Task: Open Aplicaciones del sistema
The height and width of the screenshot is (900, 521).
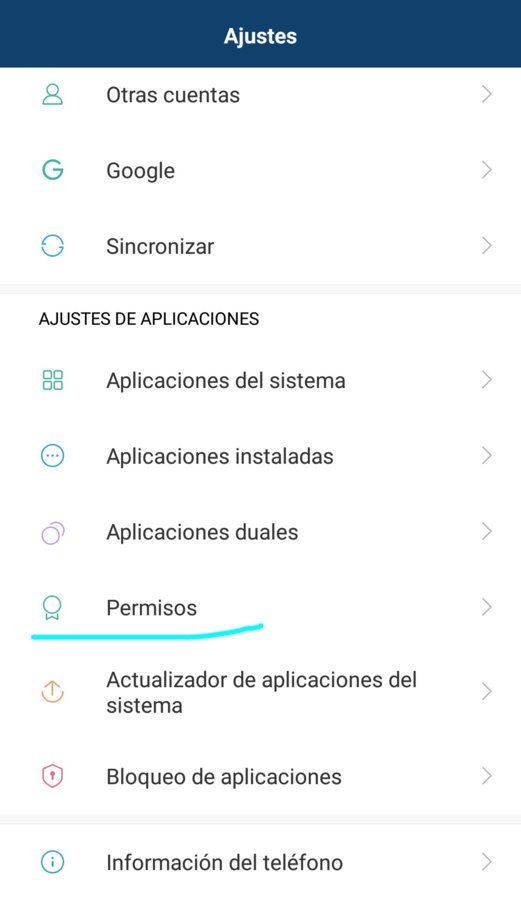Action: click(x=260, y=380)
